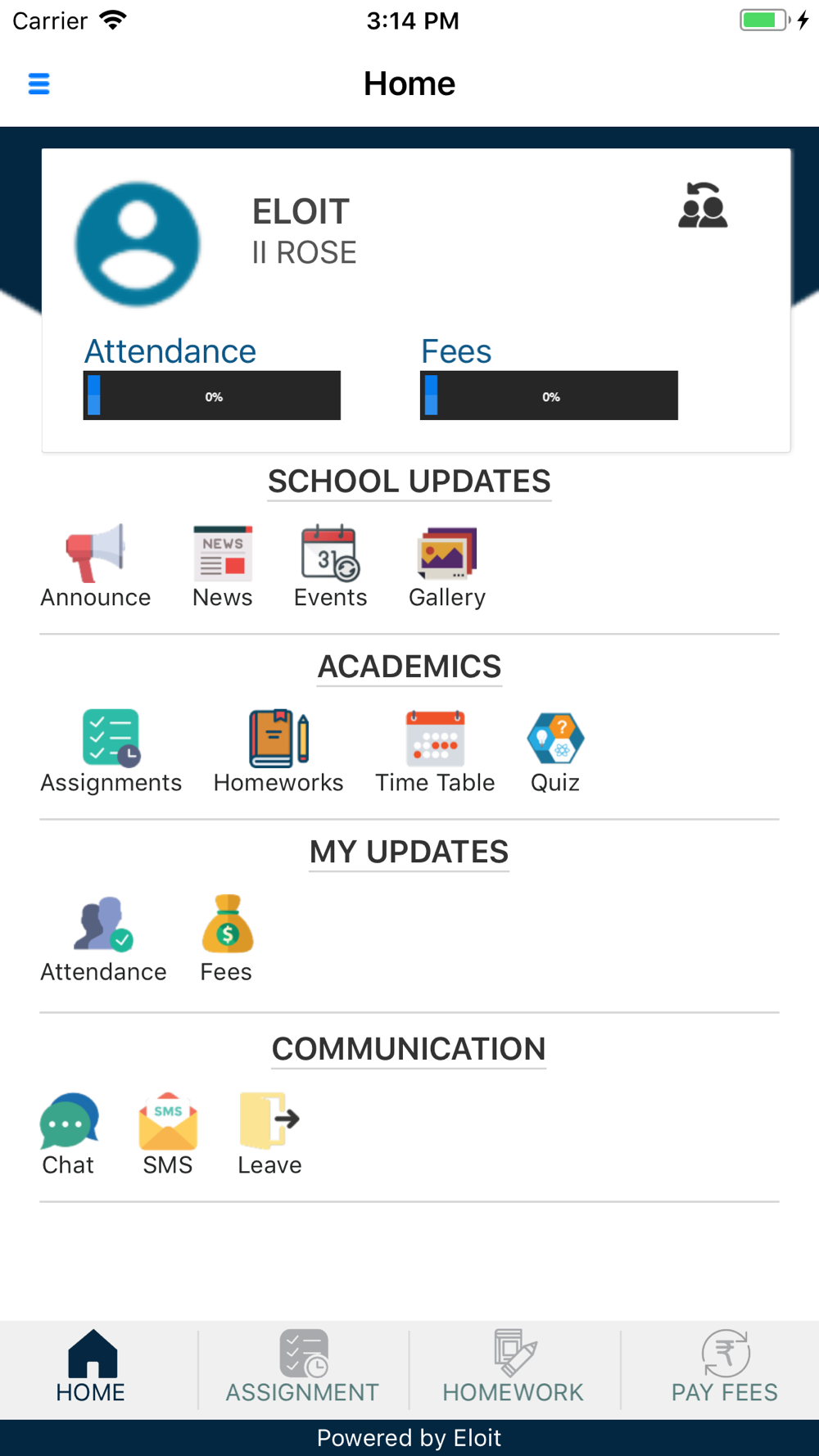Open Attendance under My Updates
Screen dimensions: 819x1456
104,939
